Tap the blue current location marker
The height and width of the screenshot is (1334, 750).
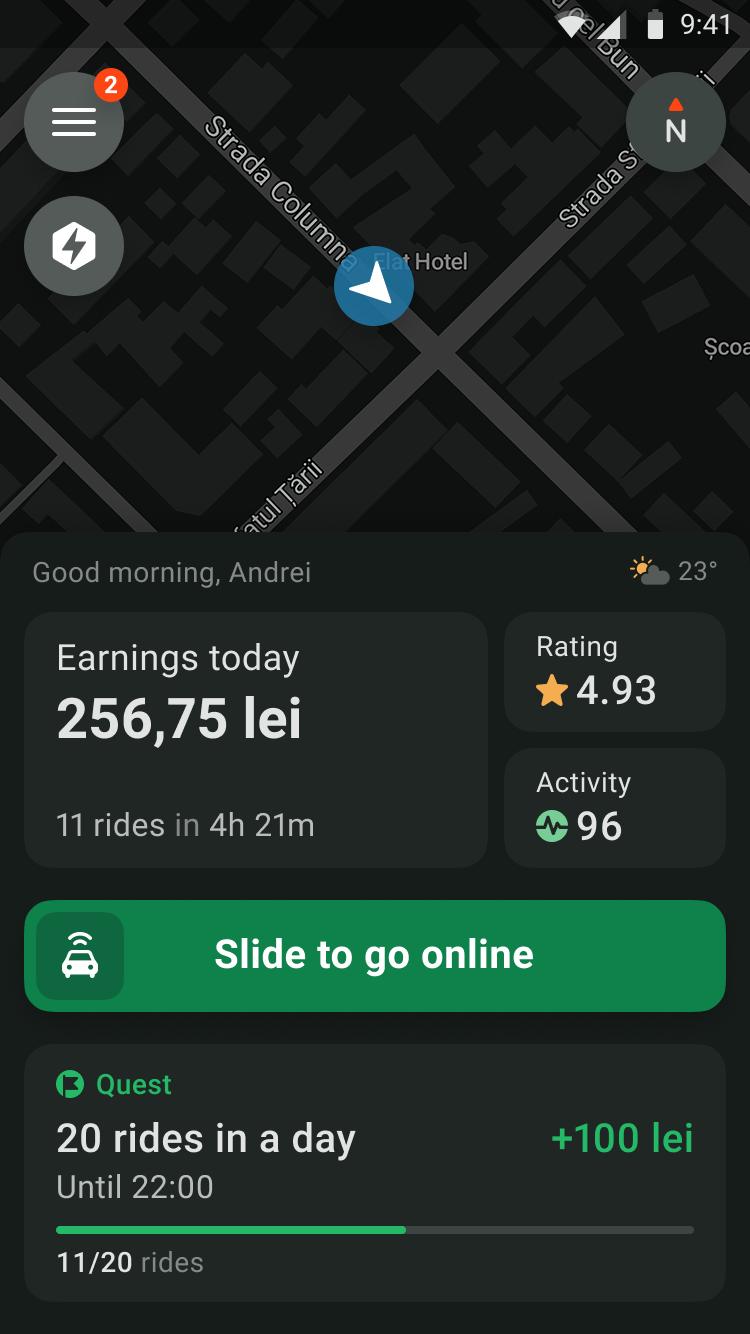click(x=374, y=286)
